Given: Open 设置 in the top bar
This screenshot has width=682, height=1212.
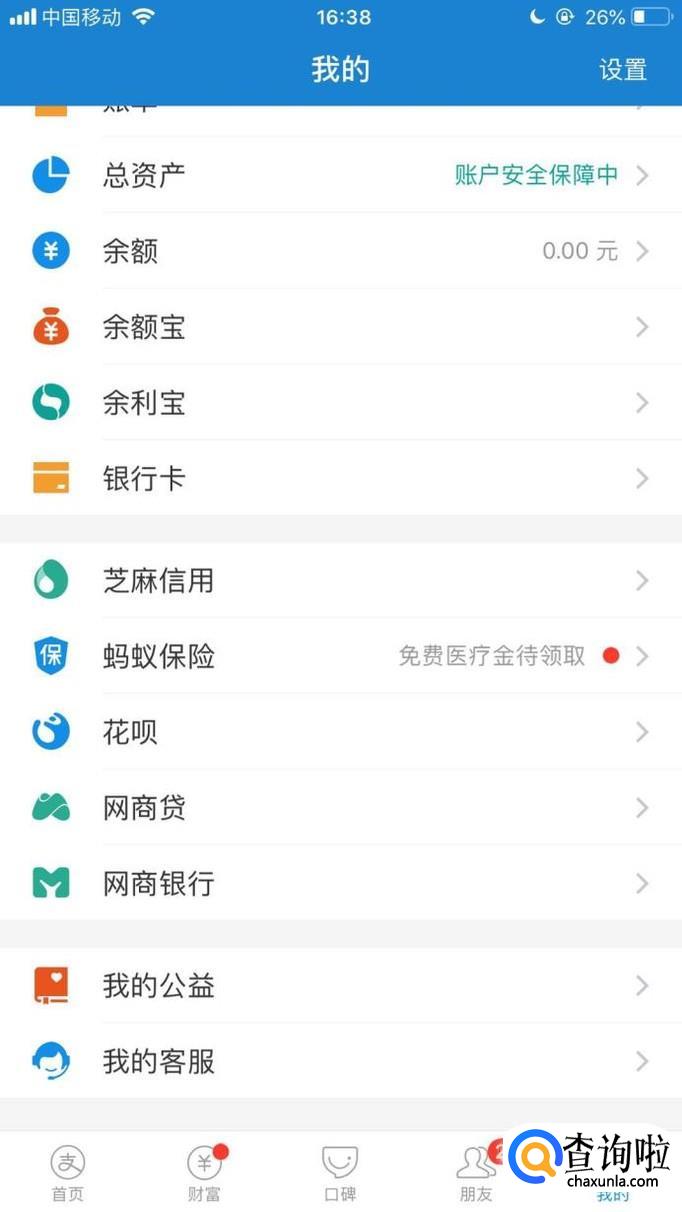Looking at the screenshot, I should point(622,70).
